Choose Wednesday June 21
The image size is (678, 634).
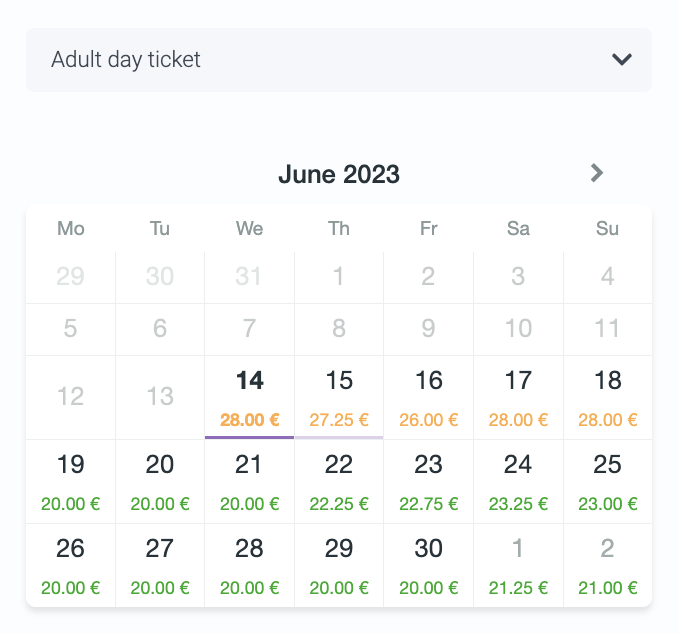pos(249,481)
